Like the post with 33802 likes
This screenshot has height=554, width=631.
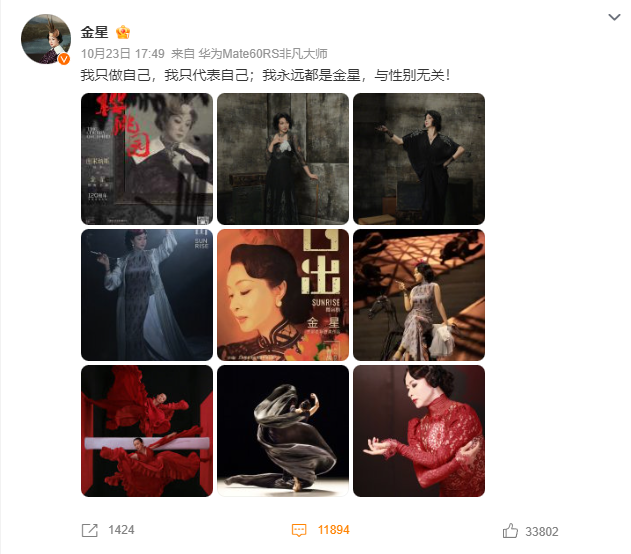tap(530, 531)
